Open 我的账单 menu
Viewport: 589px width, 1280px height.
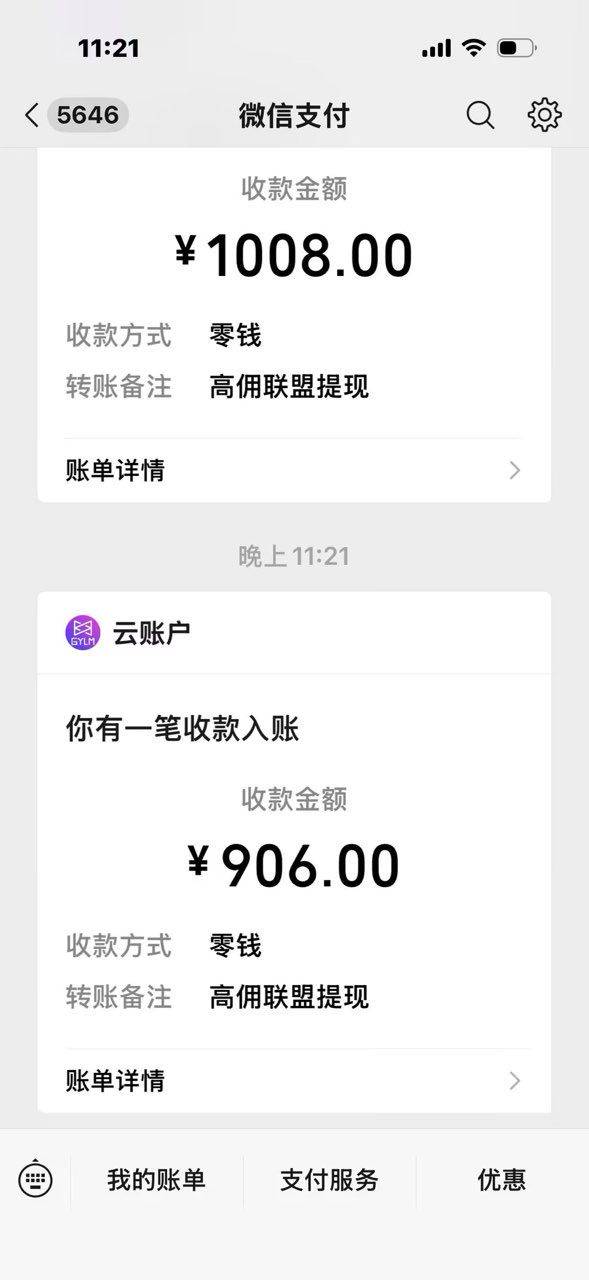coord(156,1180)
